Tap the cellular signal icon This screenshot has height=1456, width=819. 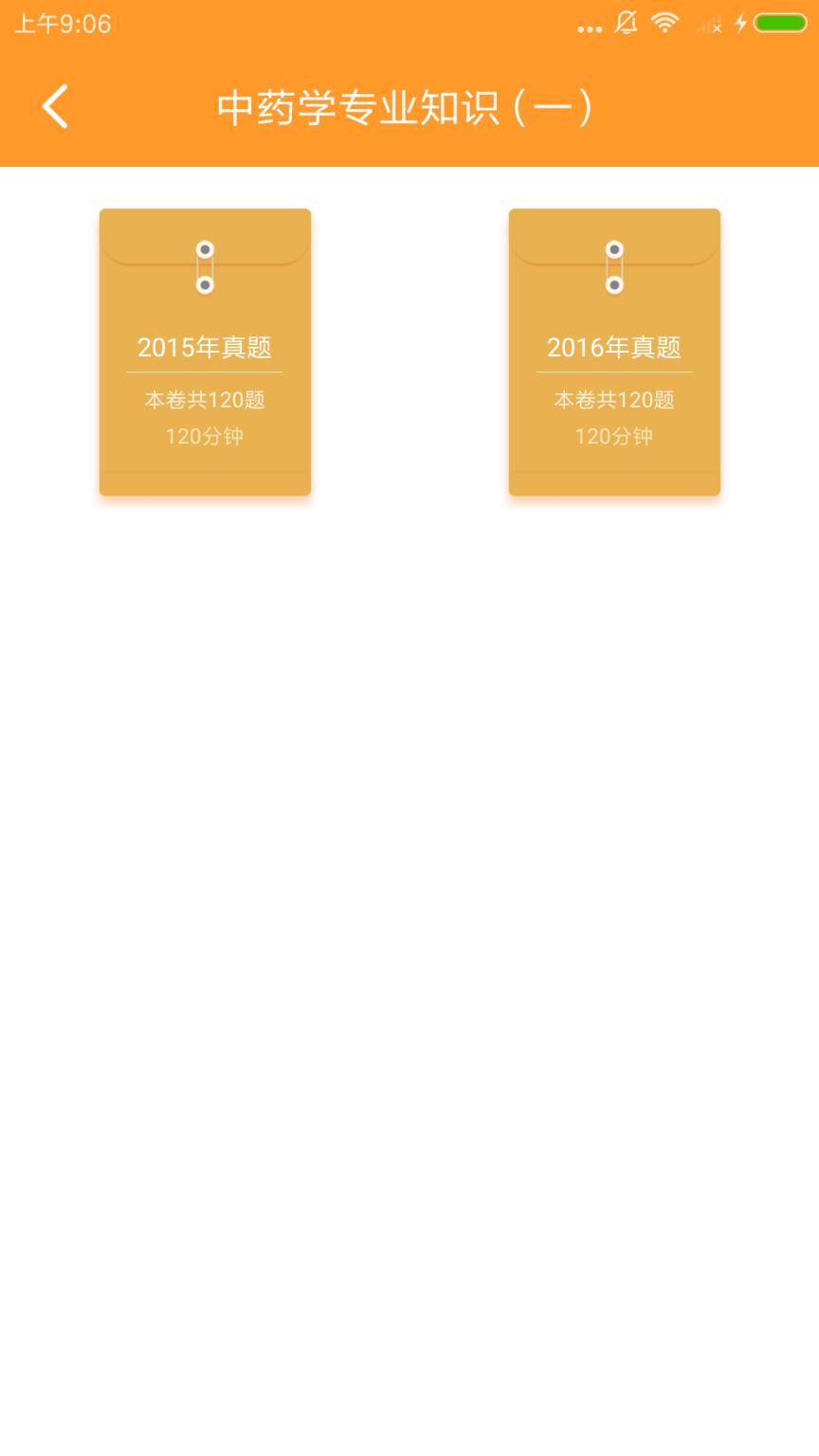point(706,26)
